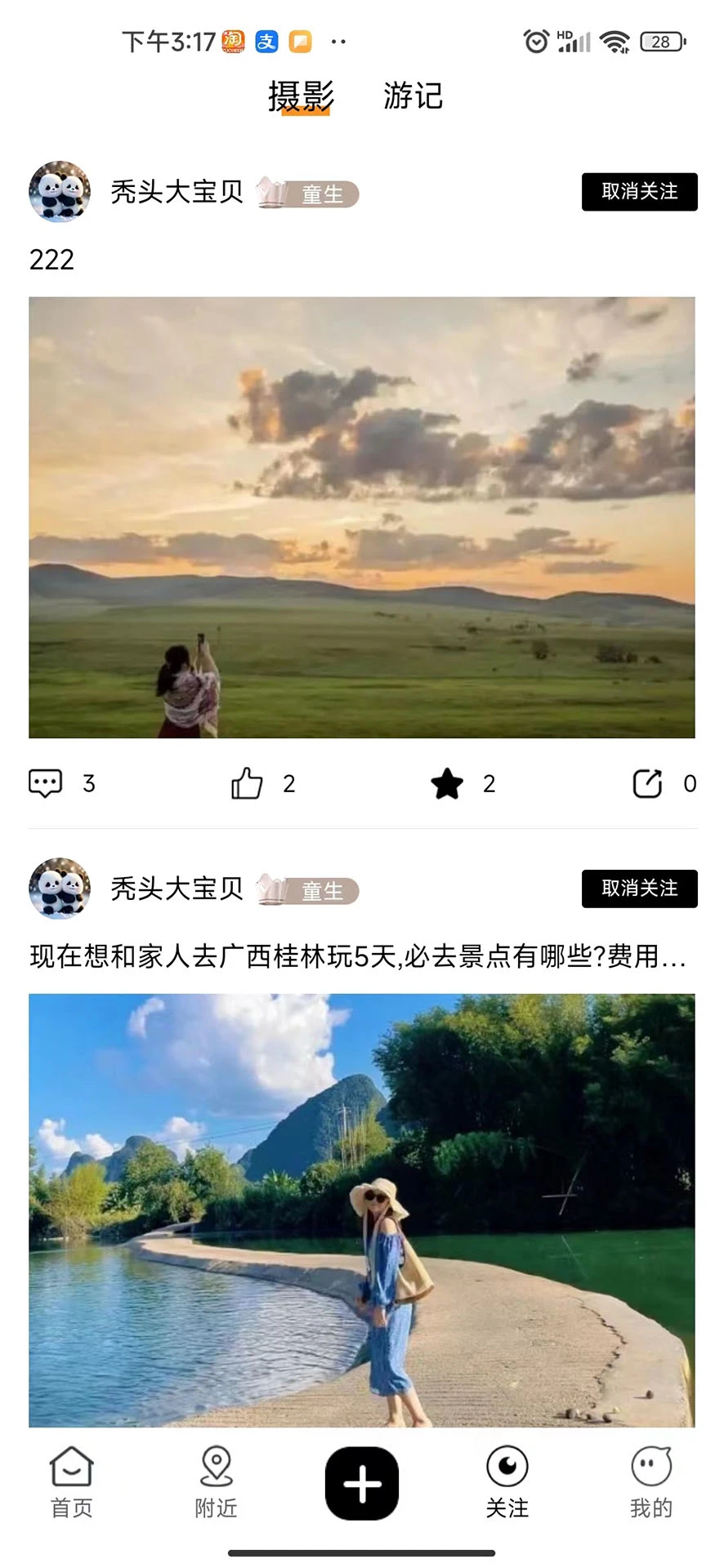The height and width of the screenshot is (1568, 724).
Task: View the 桂林 riverside photo post
Action: (x=362, y=1210)
